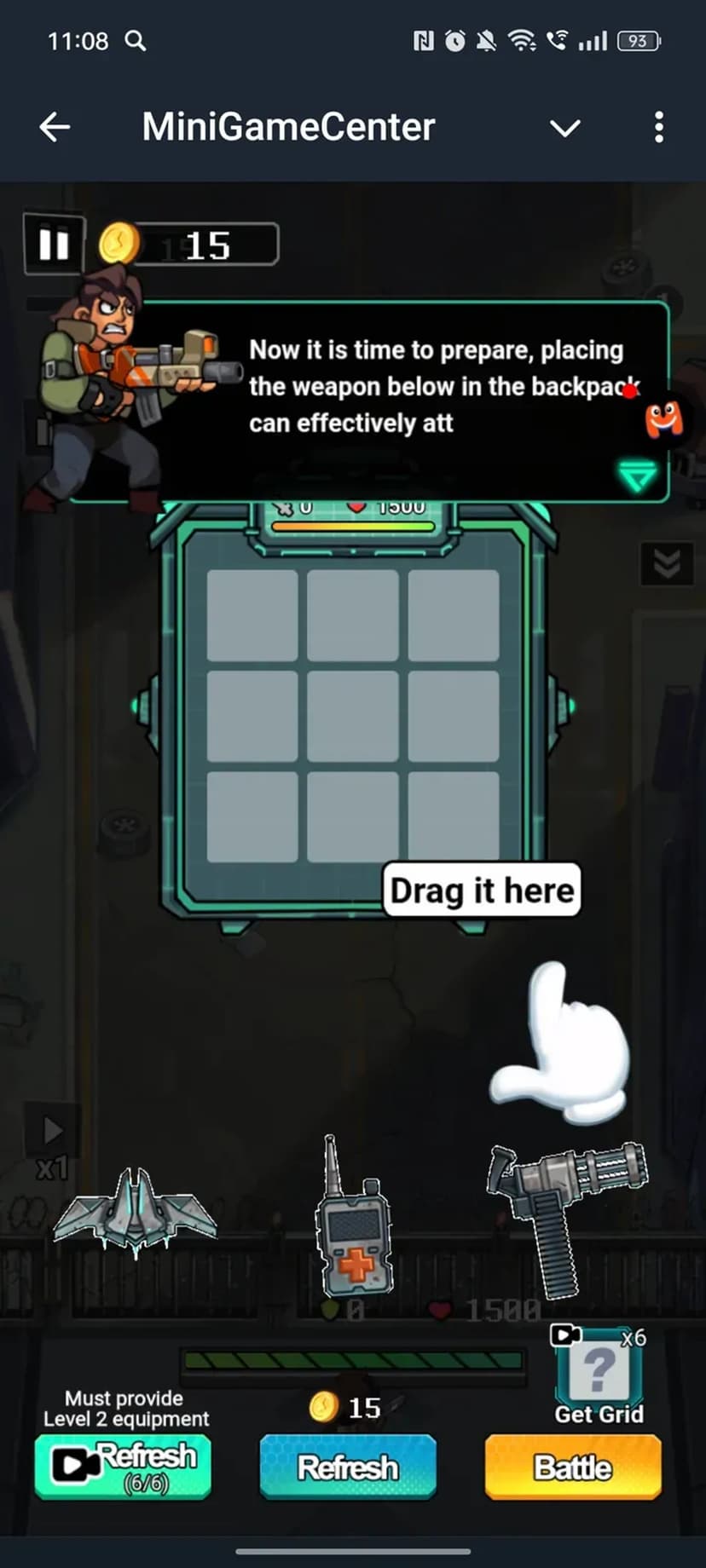Start the Battle
Image resolution: width=706 pixels, height=1568 pixels.
[572, 1467]
